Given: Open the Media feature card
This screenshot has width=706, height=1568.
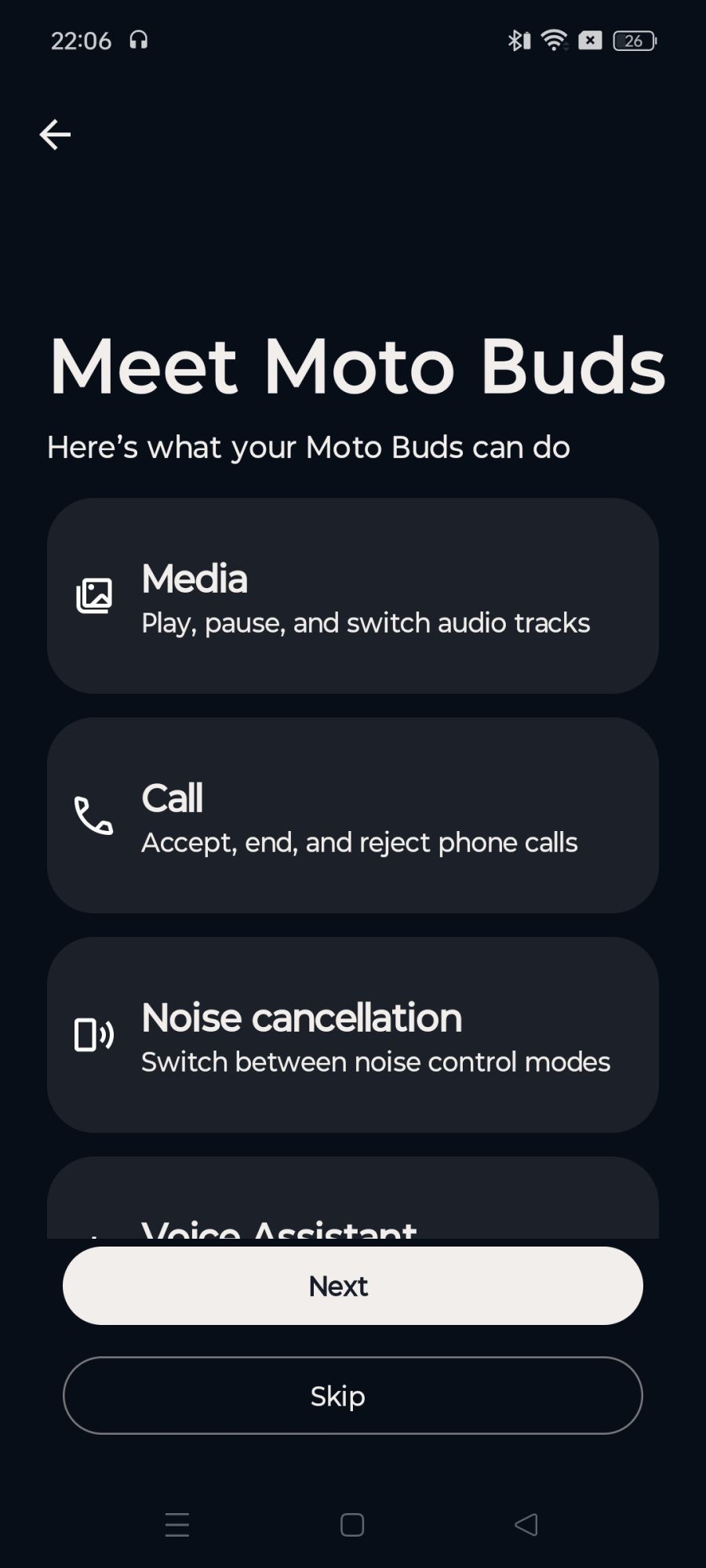Looking at the screenshot, I should (353, 596).
